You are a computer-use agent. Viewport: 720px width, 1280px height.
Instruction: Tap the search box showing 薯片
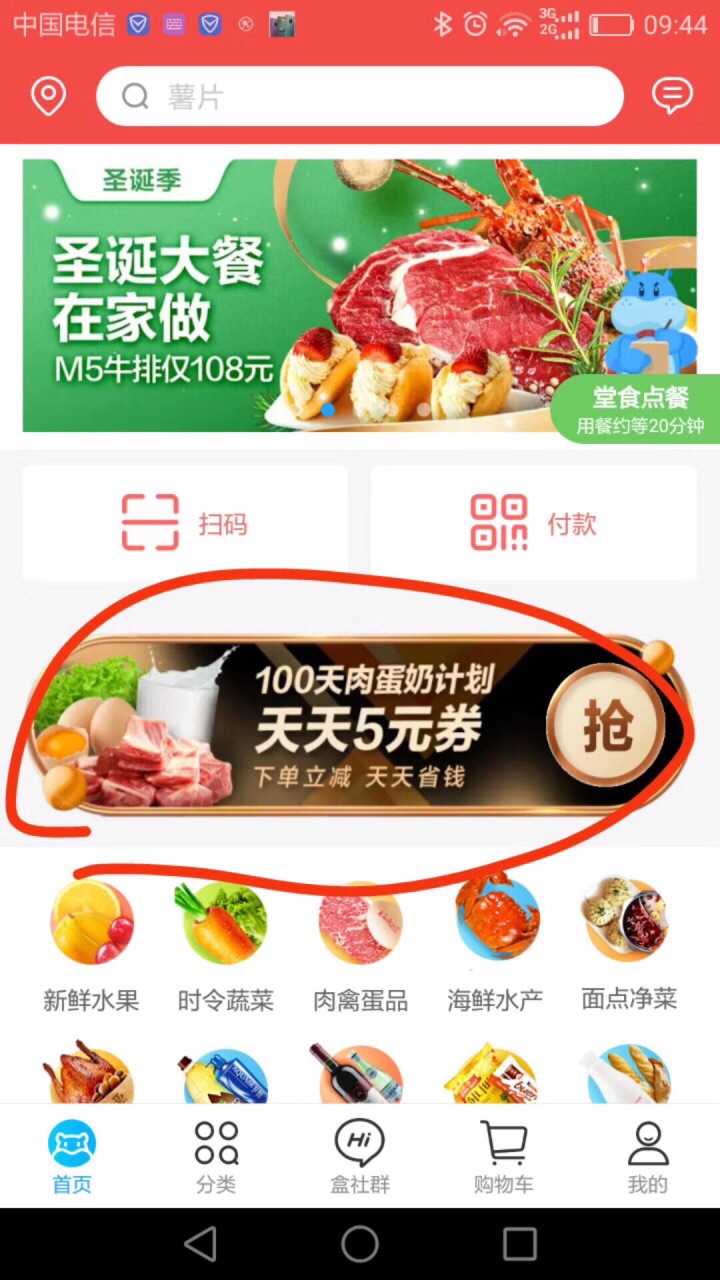click(x=360, y=96)
